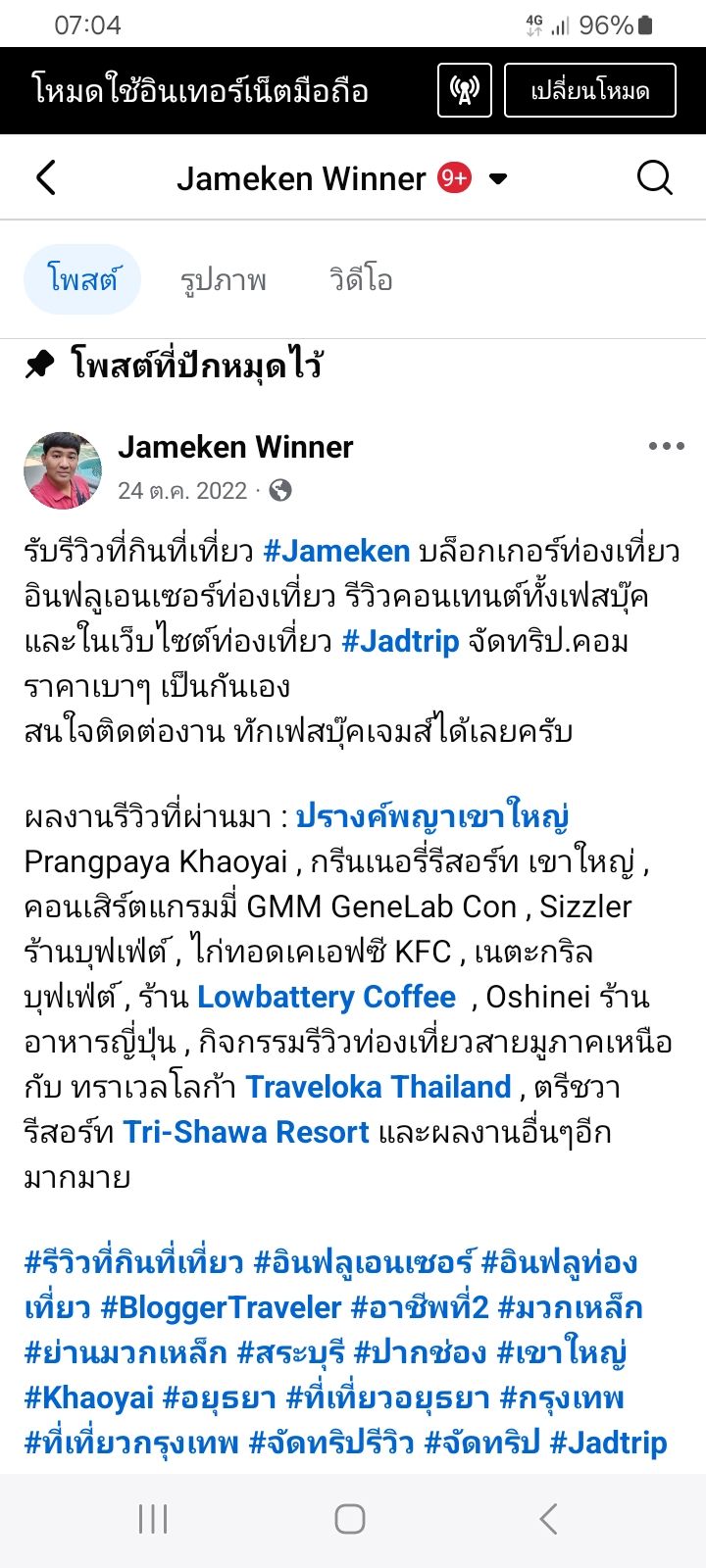Visit the Lowbattery Coffee page link

[x=327, y=997]
